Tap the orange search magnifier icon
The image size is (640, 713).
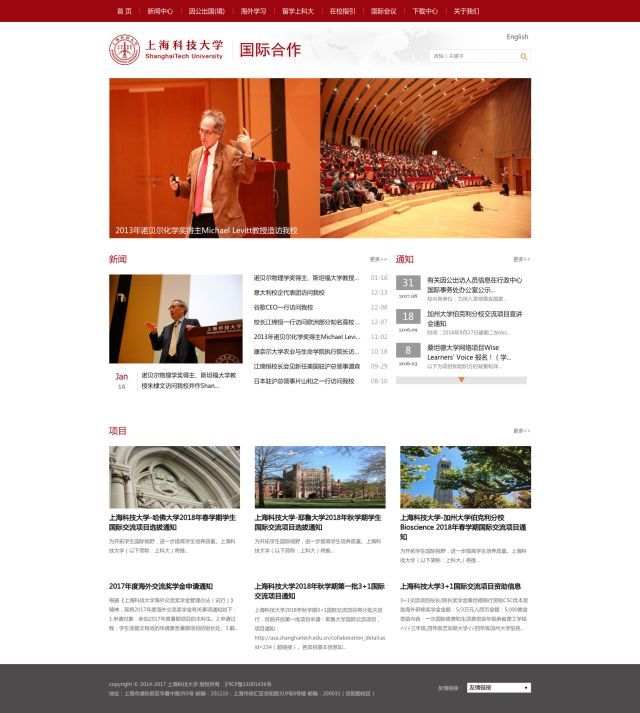coord(523,56)
